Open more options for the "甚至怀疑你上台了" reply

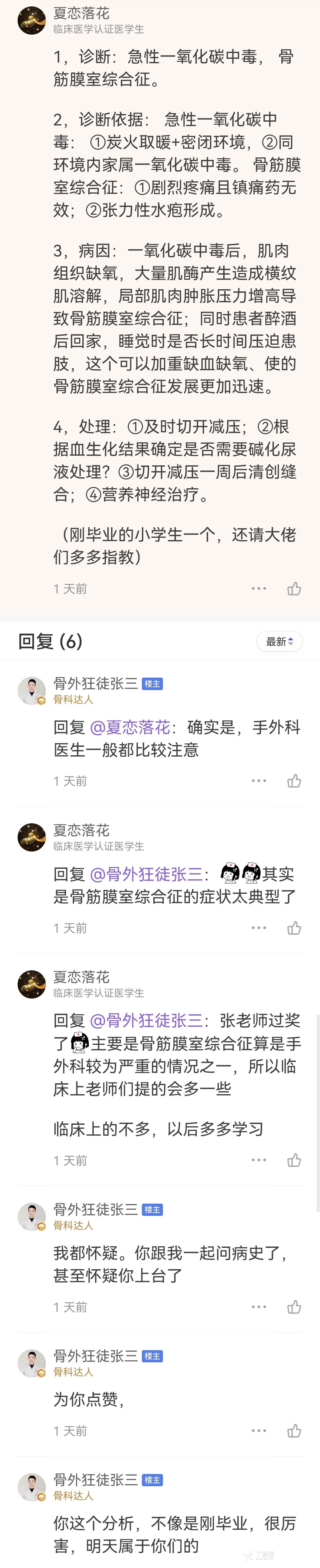coord(259,1307)
